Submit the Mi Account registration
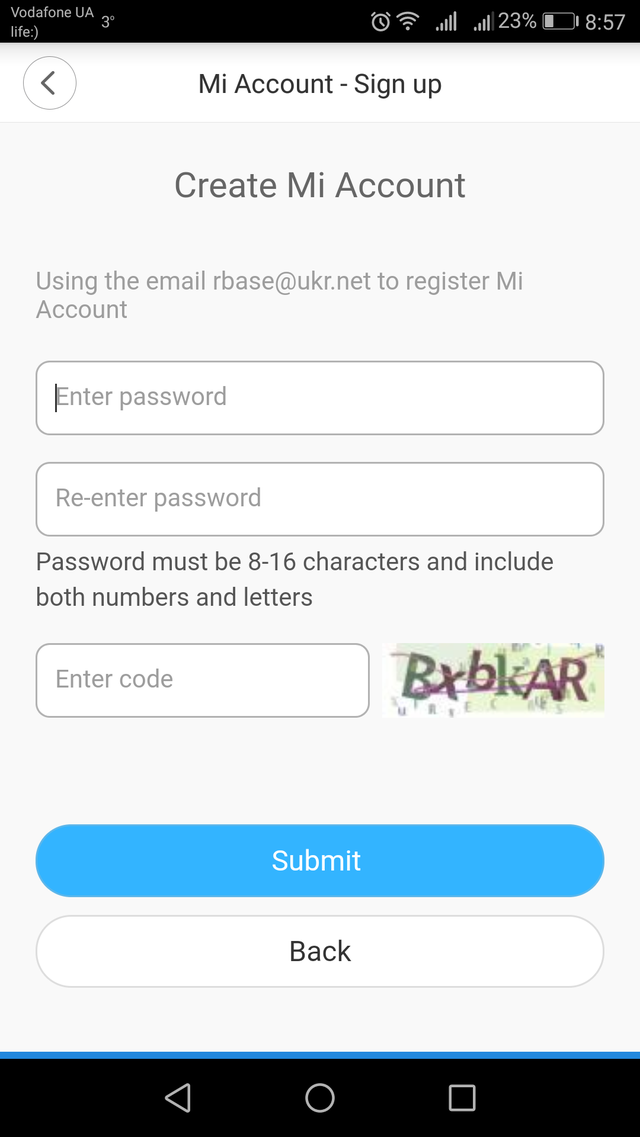Image resolution: width=640 pixels, height=1137 pixels. [x=320, y=861]
